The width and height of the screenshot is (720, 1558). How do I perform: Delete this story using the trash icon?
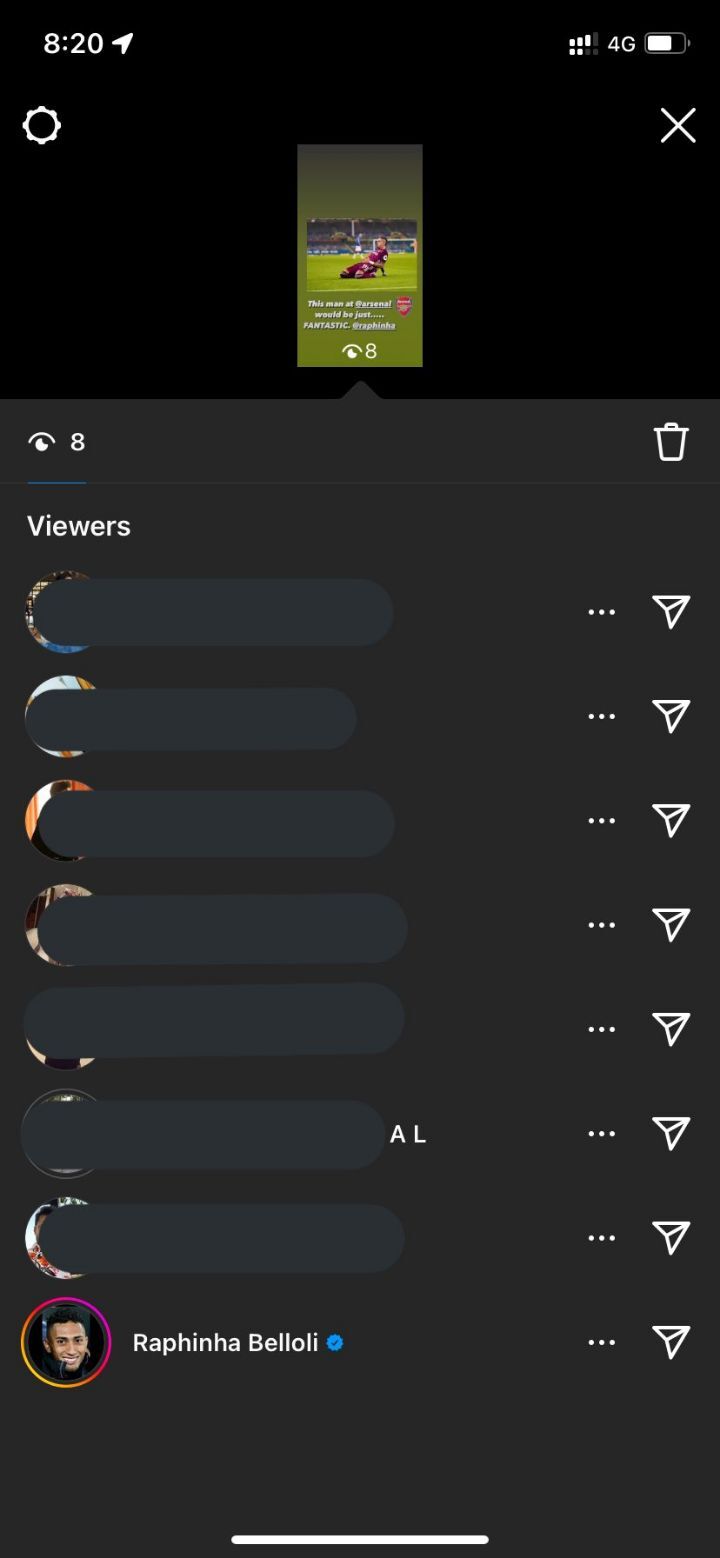pyautogui.click(x=671, y=441)
